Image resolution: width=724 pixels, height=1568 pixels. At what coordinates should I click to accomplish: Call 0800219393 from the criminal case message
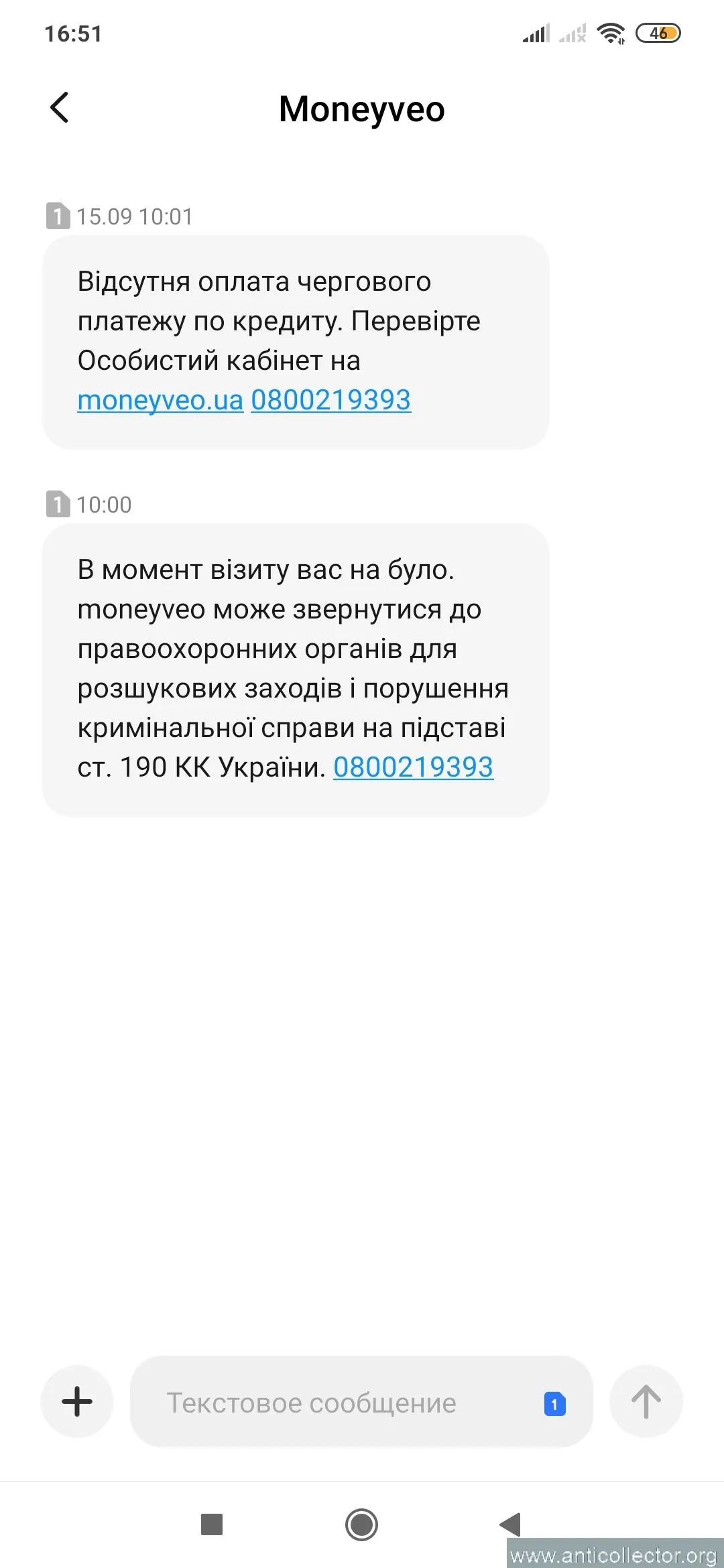pos(413,767)
